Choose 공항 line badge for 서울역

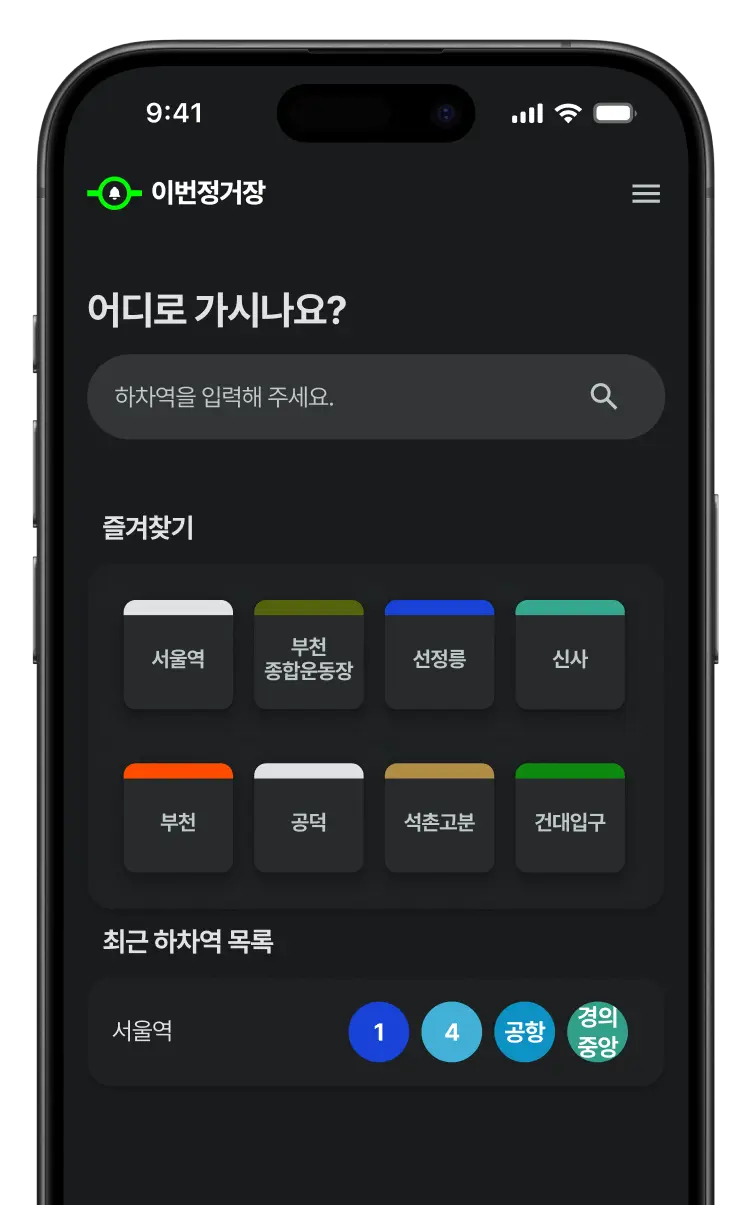click(x=525, y=1032)
